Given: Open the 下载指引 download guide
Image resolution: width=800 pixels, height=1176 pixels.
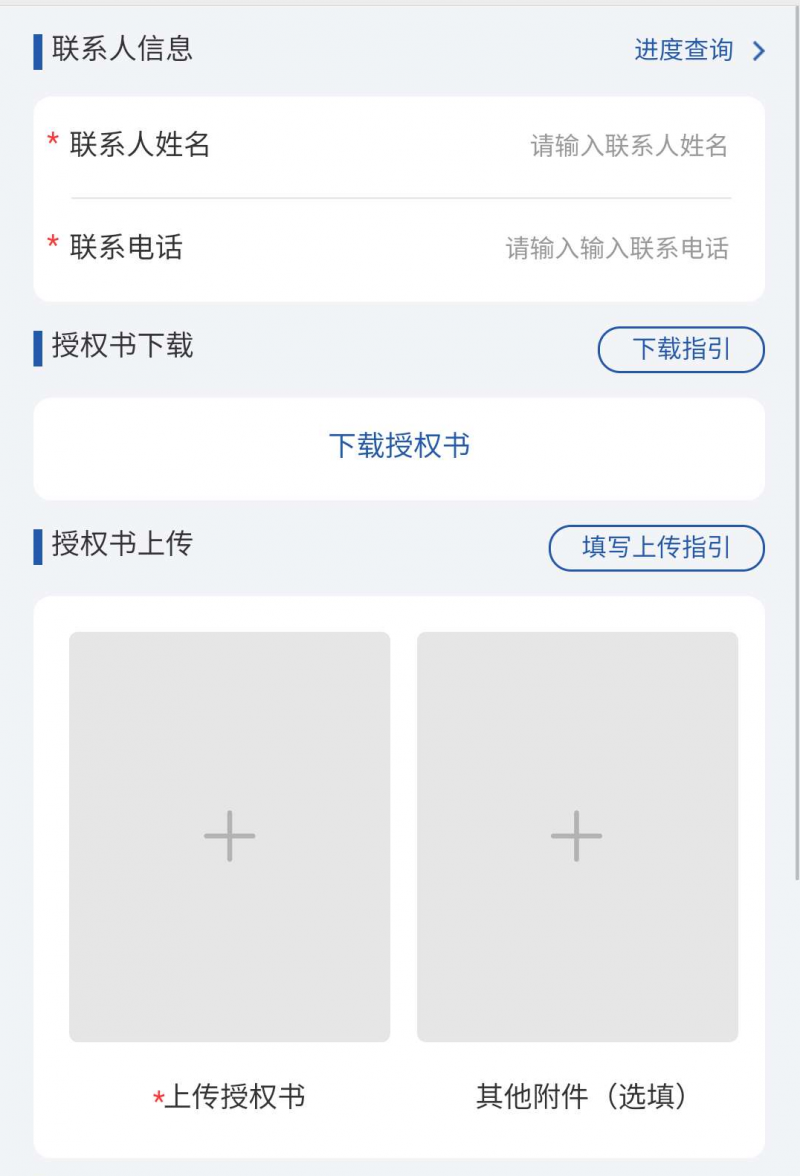Looking at the screenshot, I should tap(681, 350).
